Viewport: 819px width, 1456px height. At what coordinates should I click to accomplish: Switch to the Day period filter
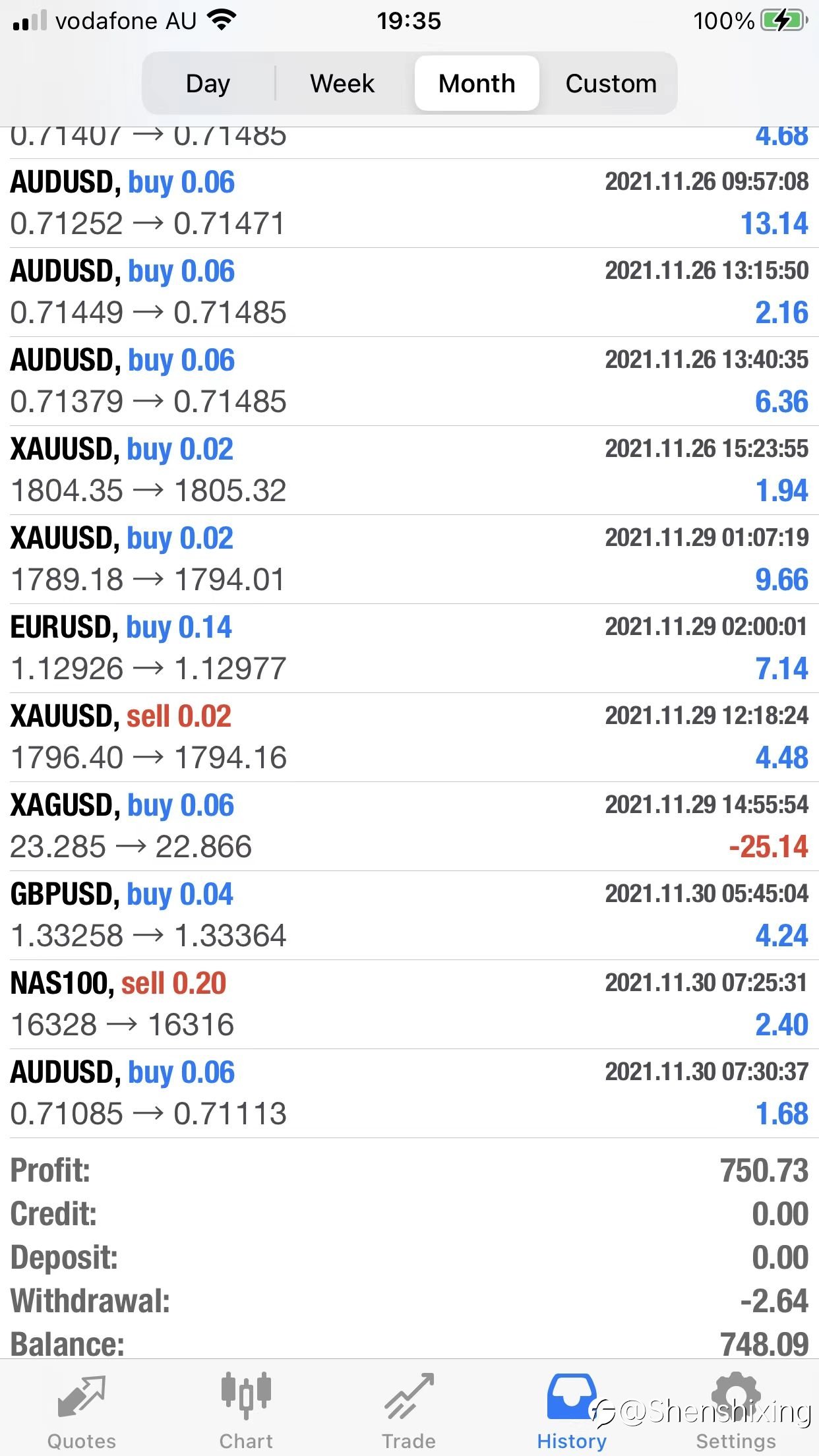pos(208,84)
